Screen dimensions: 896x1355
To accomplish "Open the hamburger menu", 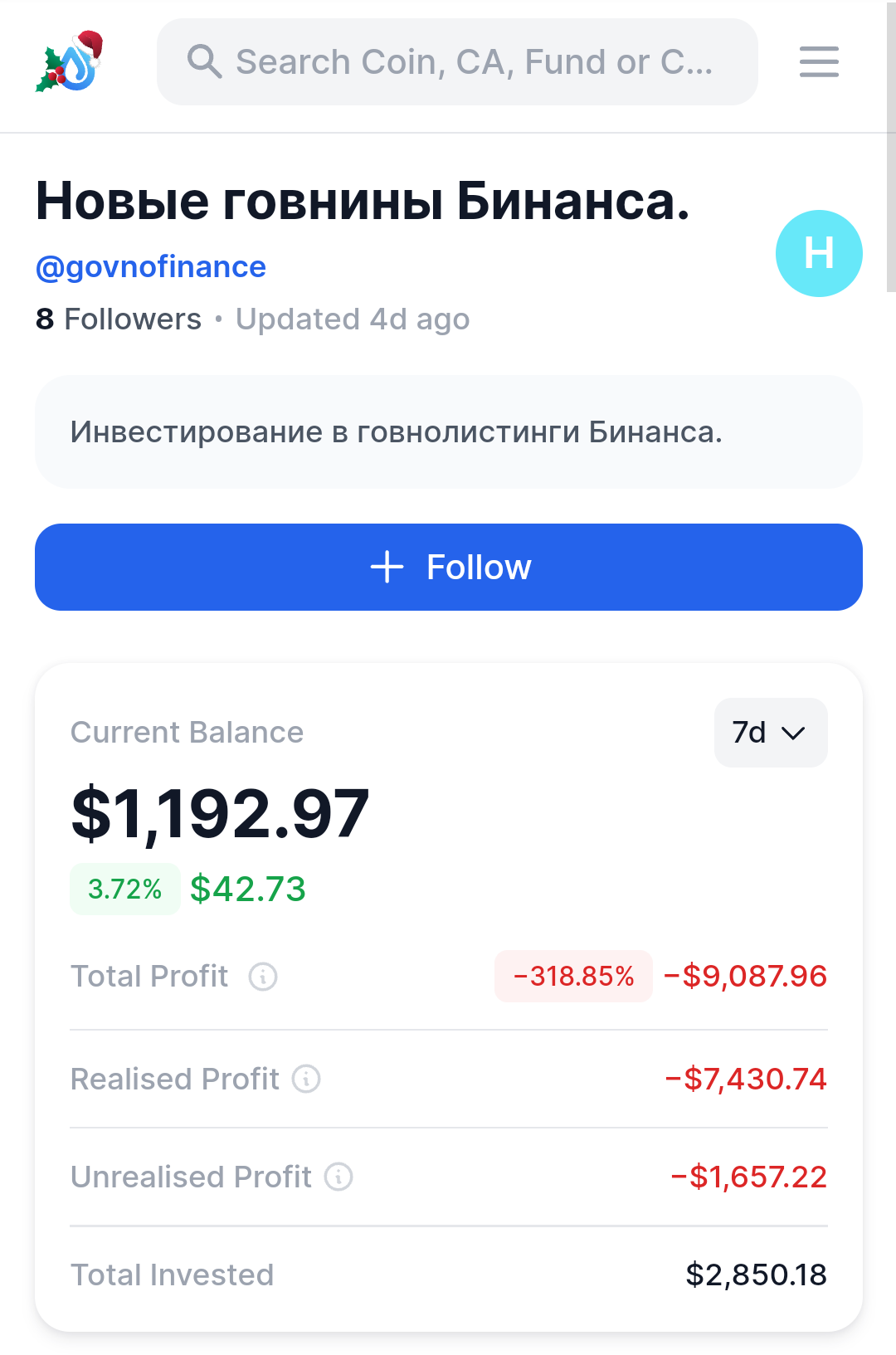I will click(819, 62).
